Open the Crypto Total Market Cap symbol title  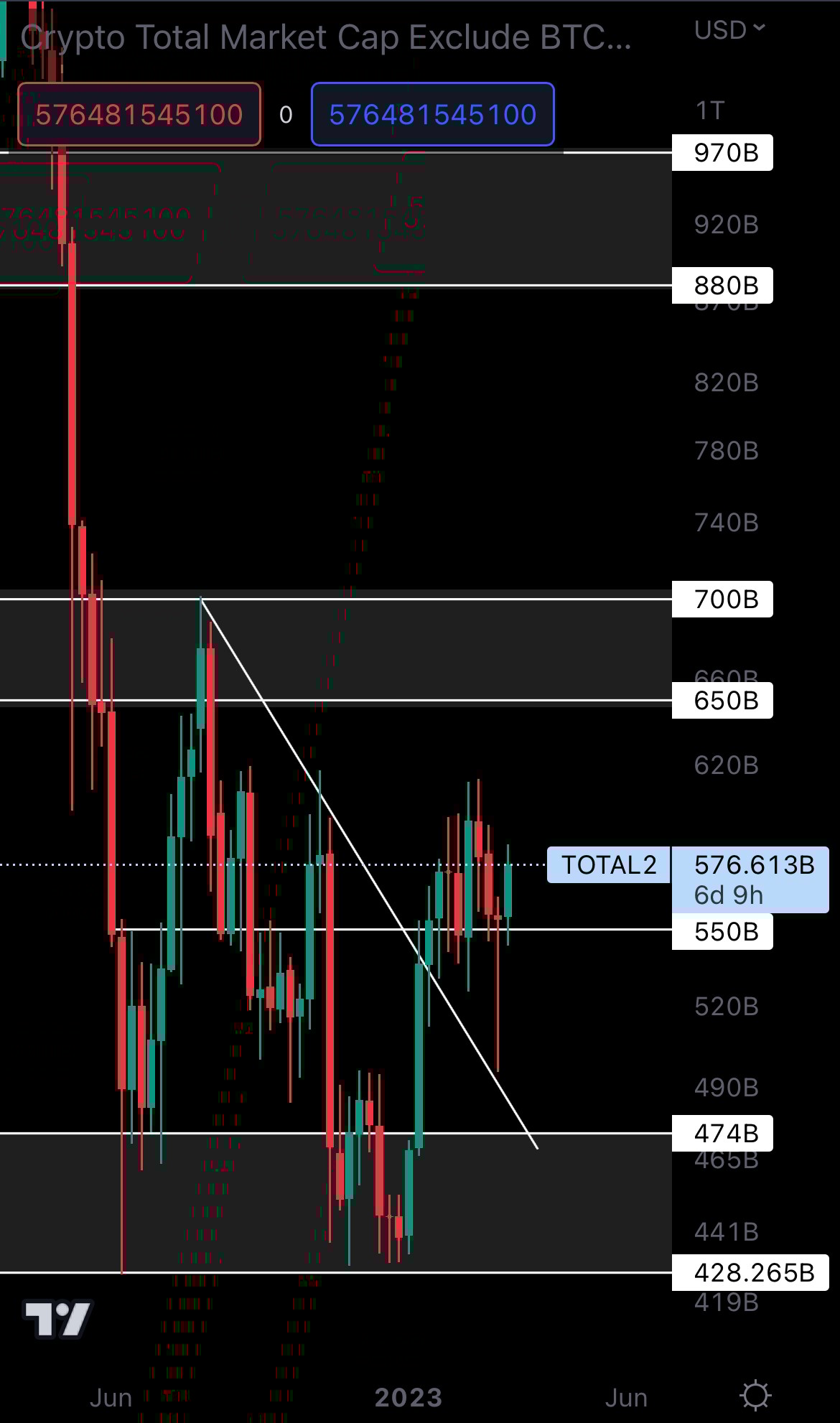point(326,37)
